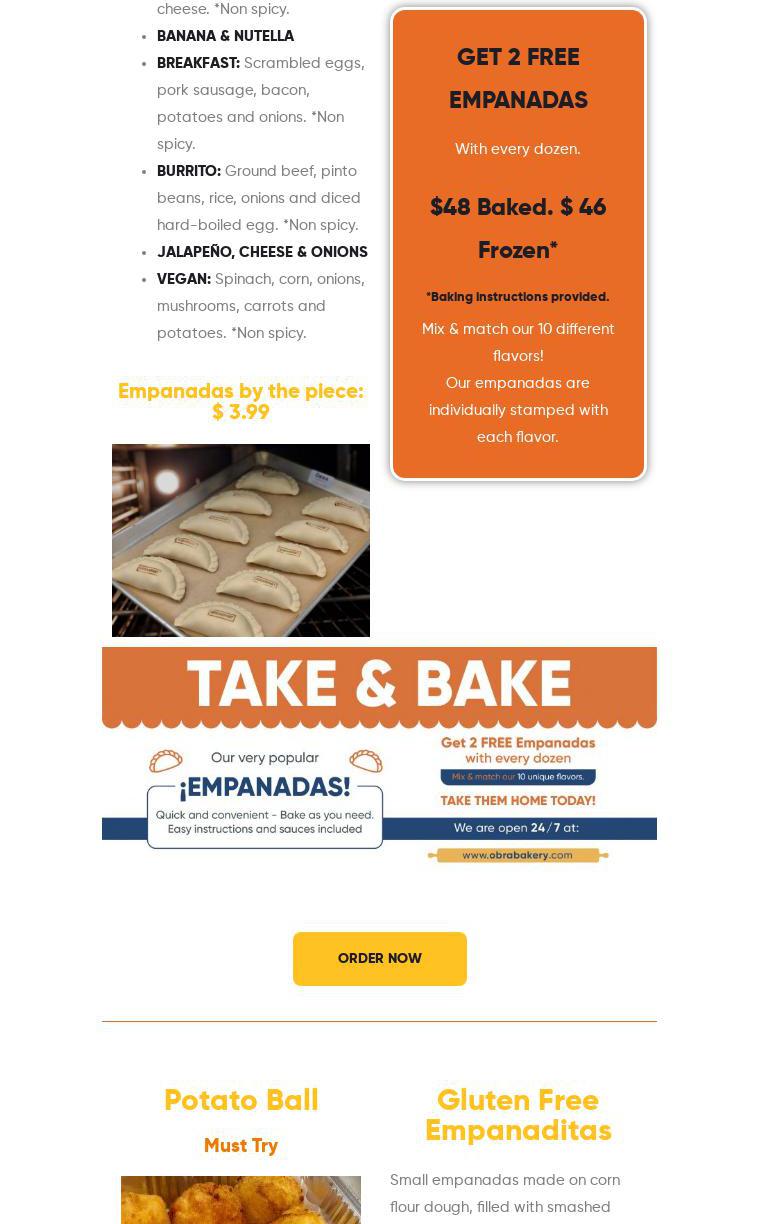Open the Take & Bake empanadas banner
Viewport: 770px width, 1224px height.
tap(379, 756)
